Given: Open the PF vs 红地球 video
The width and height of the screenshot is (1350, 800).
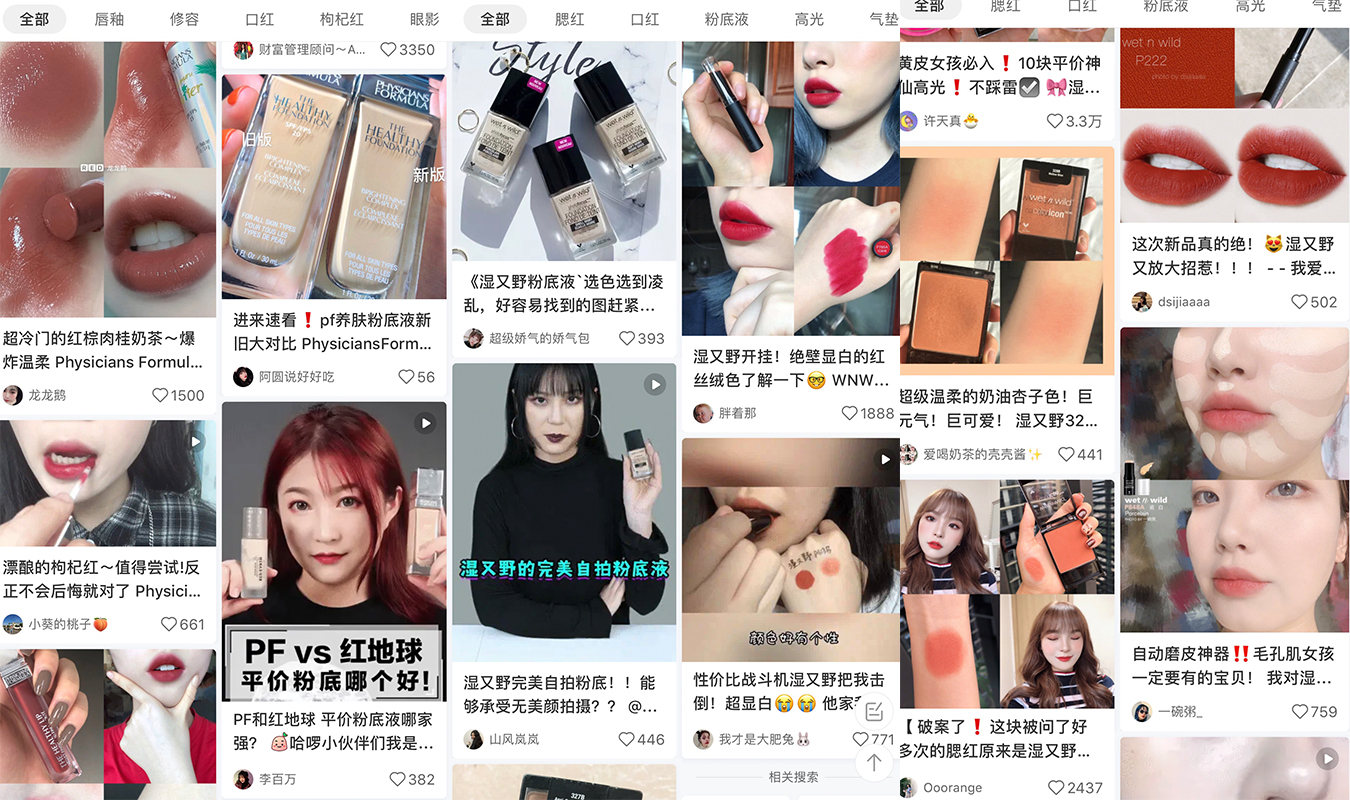Looking at the screenshot, I should [x=334, y=550].
